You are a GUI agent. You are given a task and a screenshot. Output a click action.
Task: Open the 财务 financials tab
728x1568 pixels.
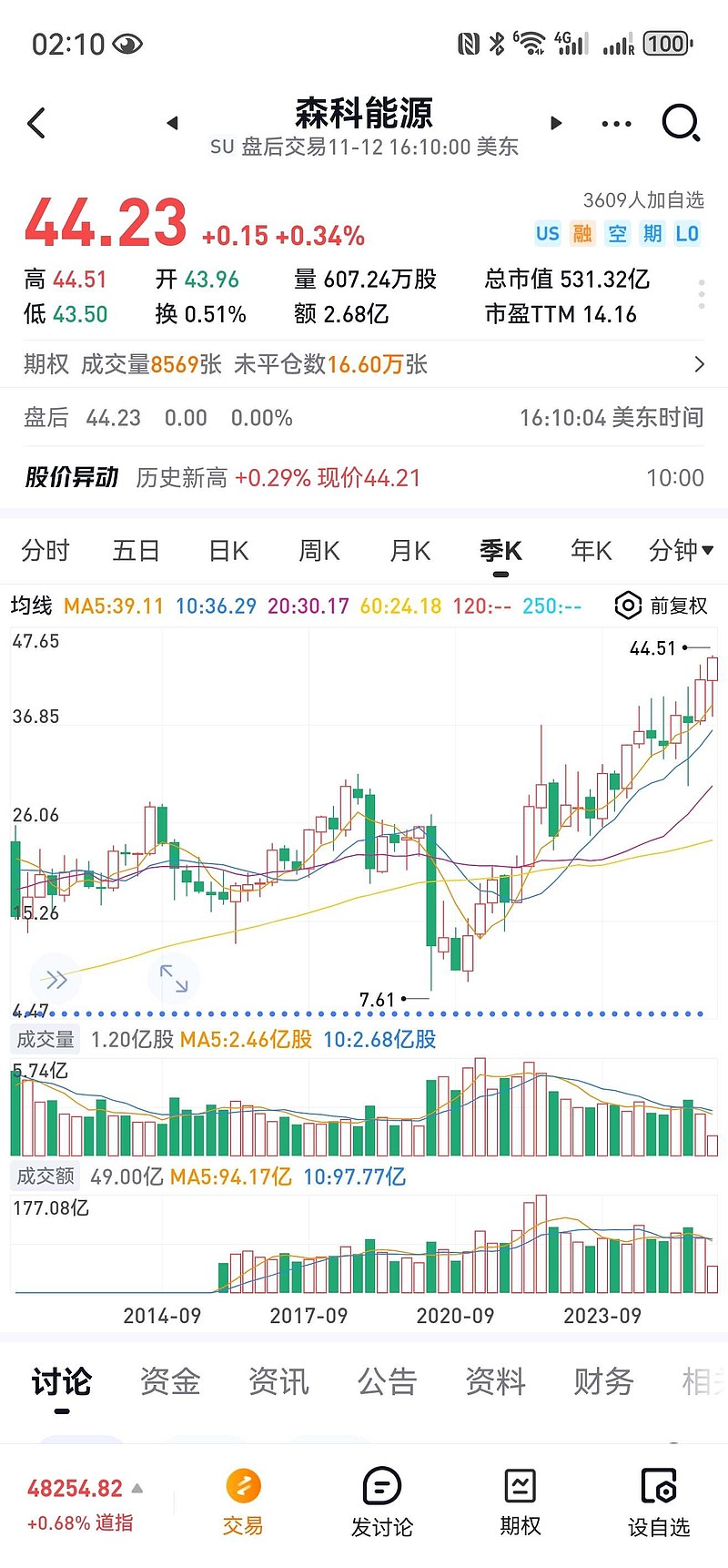pos(602,1382)
